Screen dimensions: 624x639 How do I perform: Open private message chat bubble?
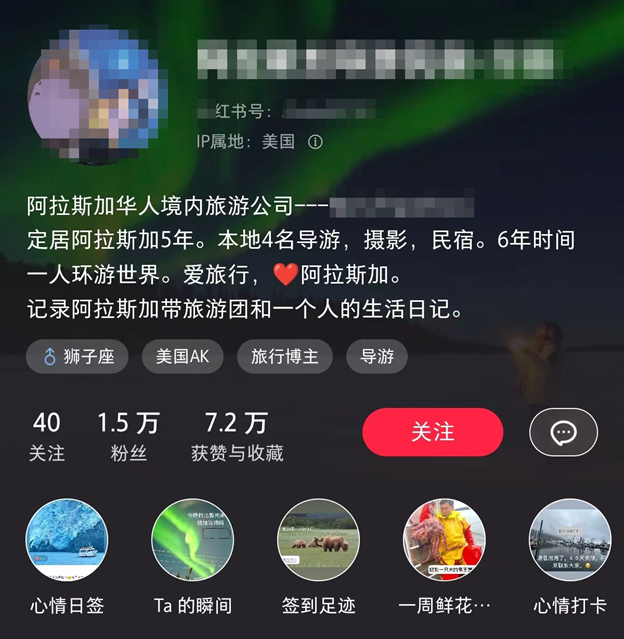(x=563, y=432)
